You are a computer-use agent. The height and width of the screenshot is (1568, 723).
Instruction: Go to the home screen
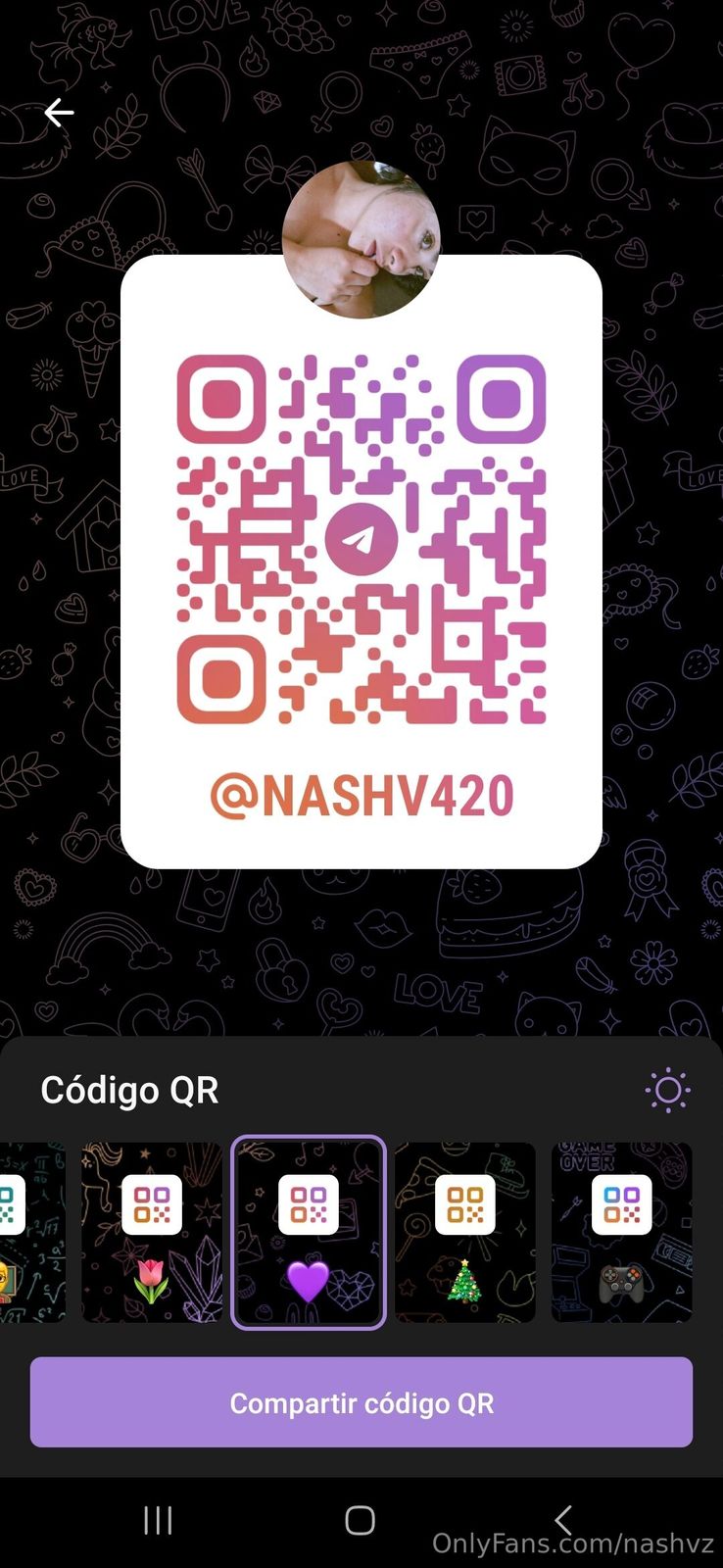coord(361,1520)
